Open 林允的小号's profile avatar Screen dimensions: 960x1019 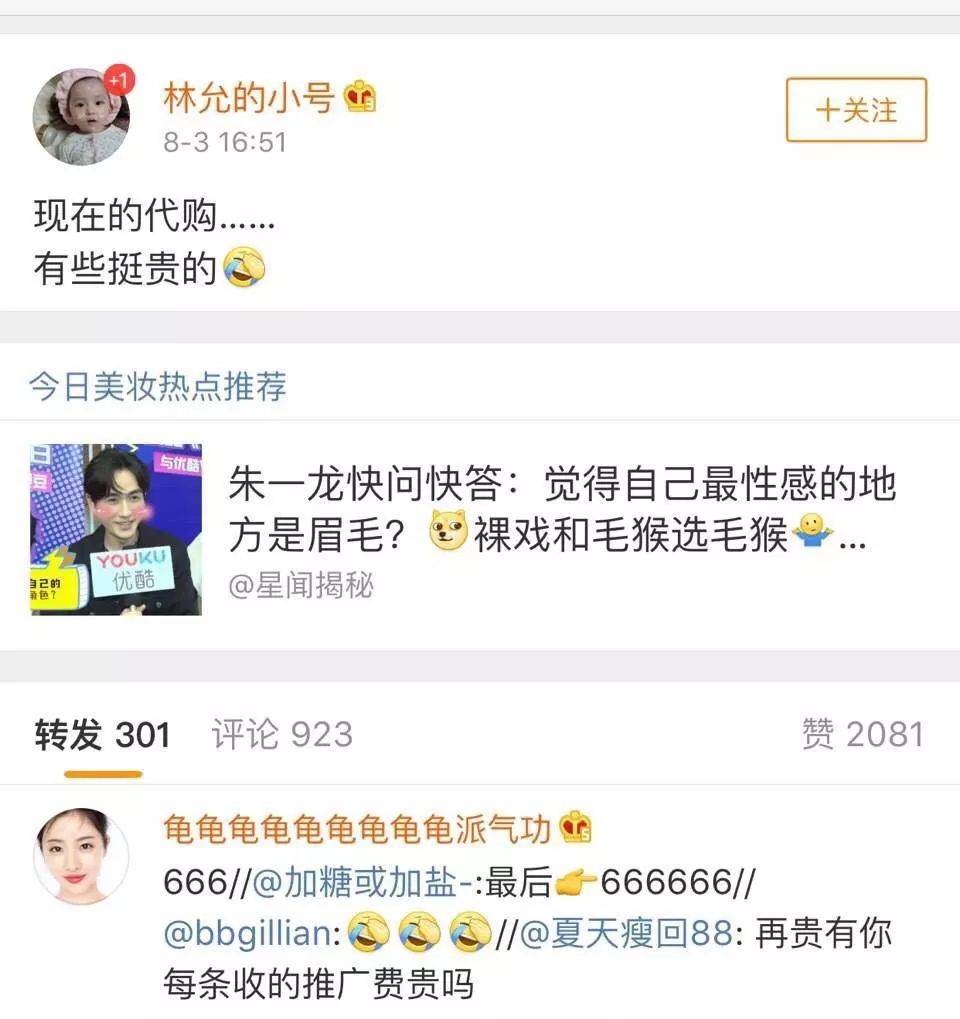pyautogui.click(x=81, y=116)
